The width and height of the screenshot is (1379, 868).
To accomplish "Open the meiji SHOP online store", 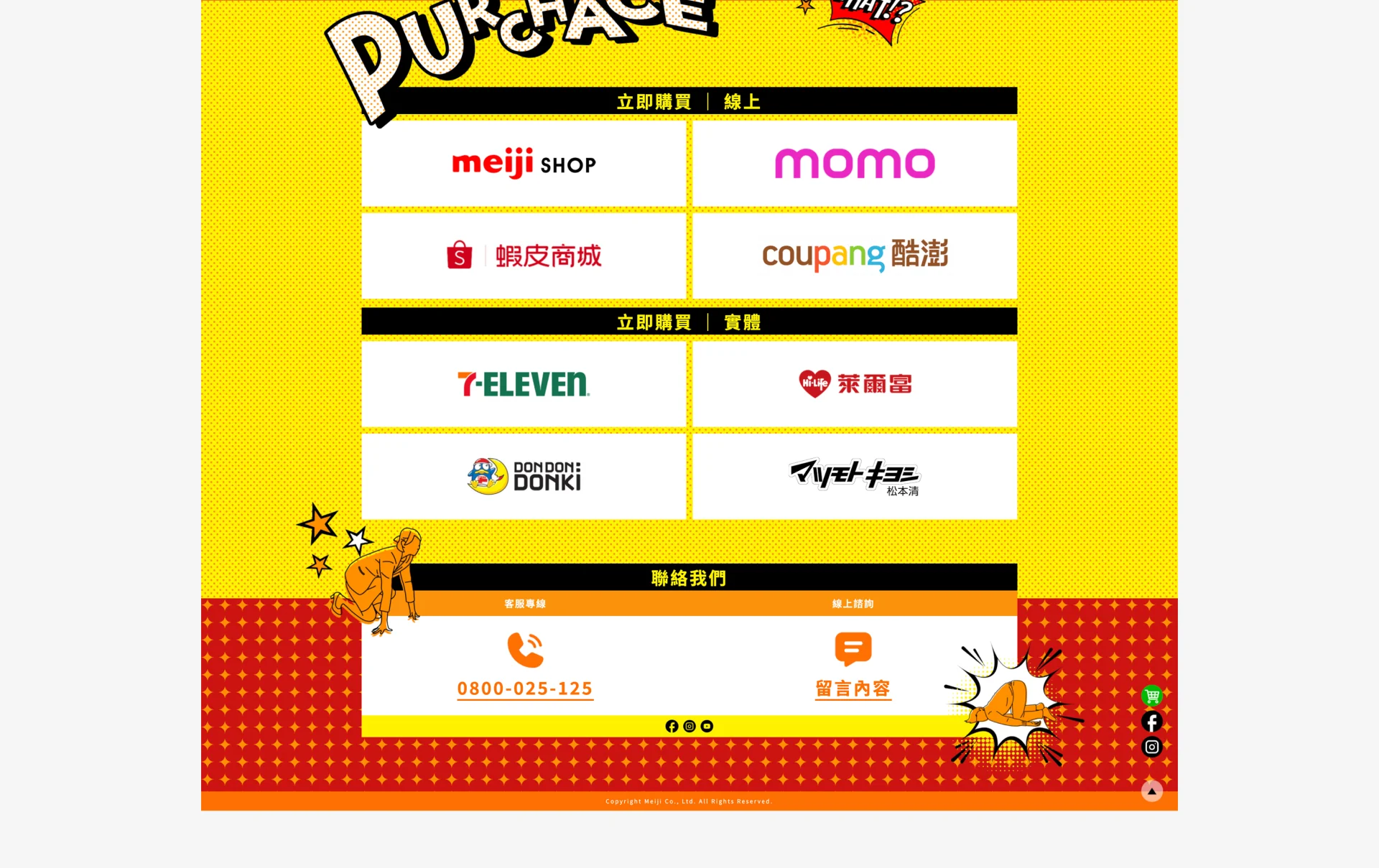I will pyautogui.click(x=524, y=164).
